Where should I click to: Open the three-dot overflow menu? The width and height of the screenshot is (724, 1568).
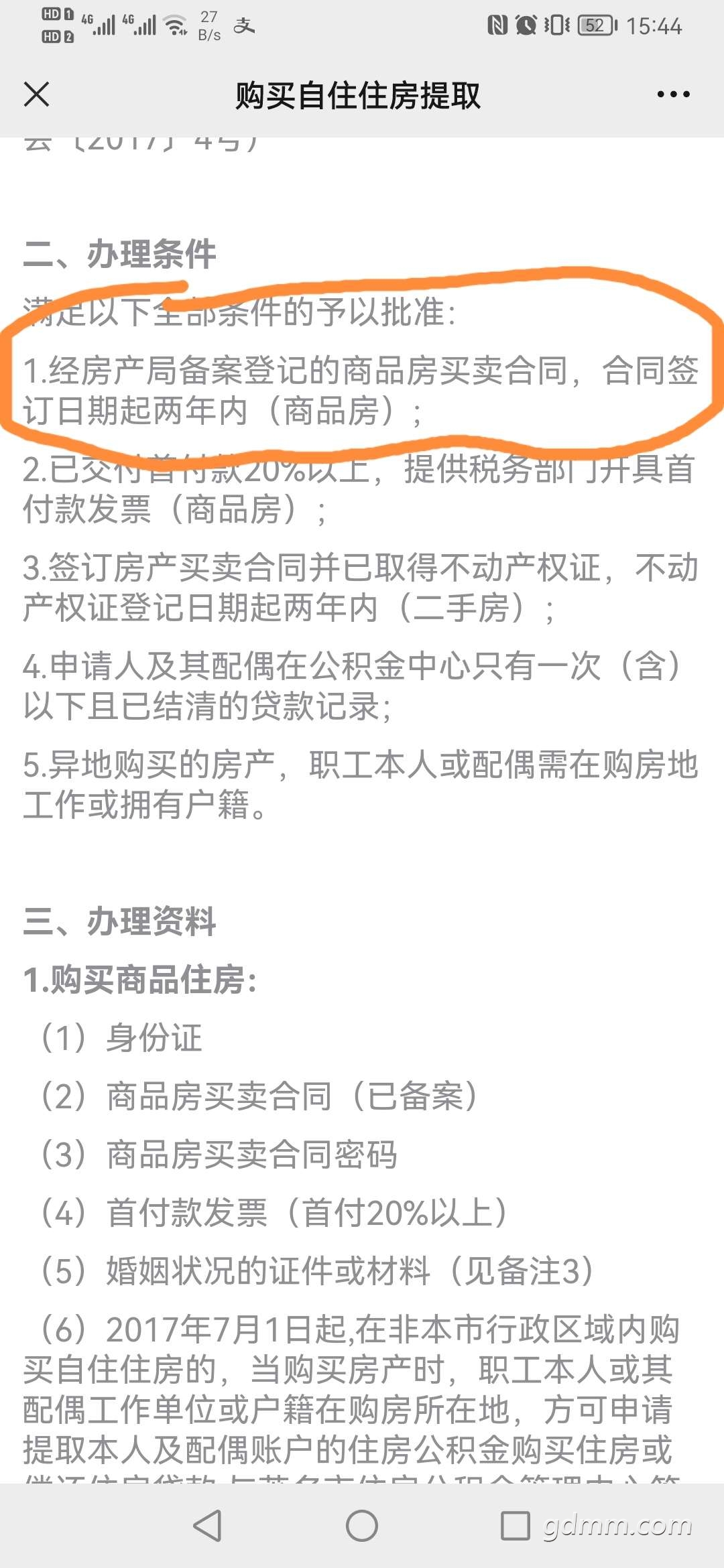[x=673, y=94]
